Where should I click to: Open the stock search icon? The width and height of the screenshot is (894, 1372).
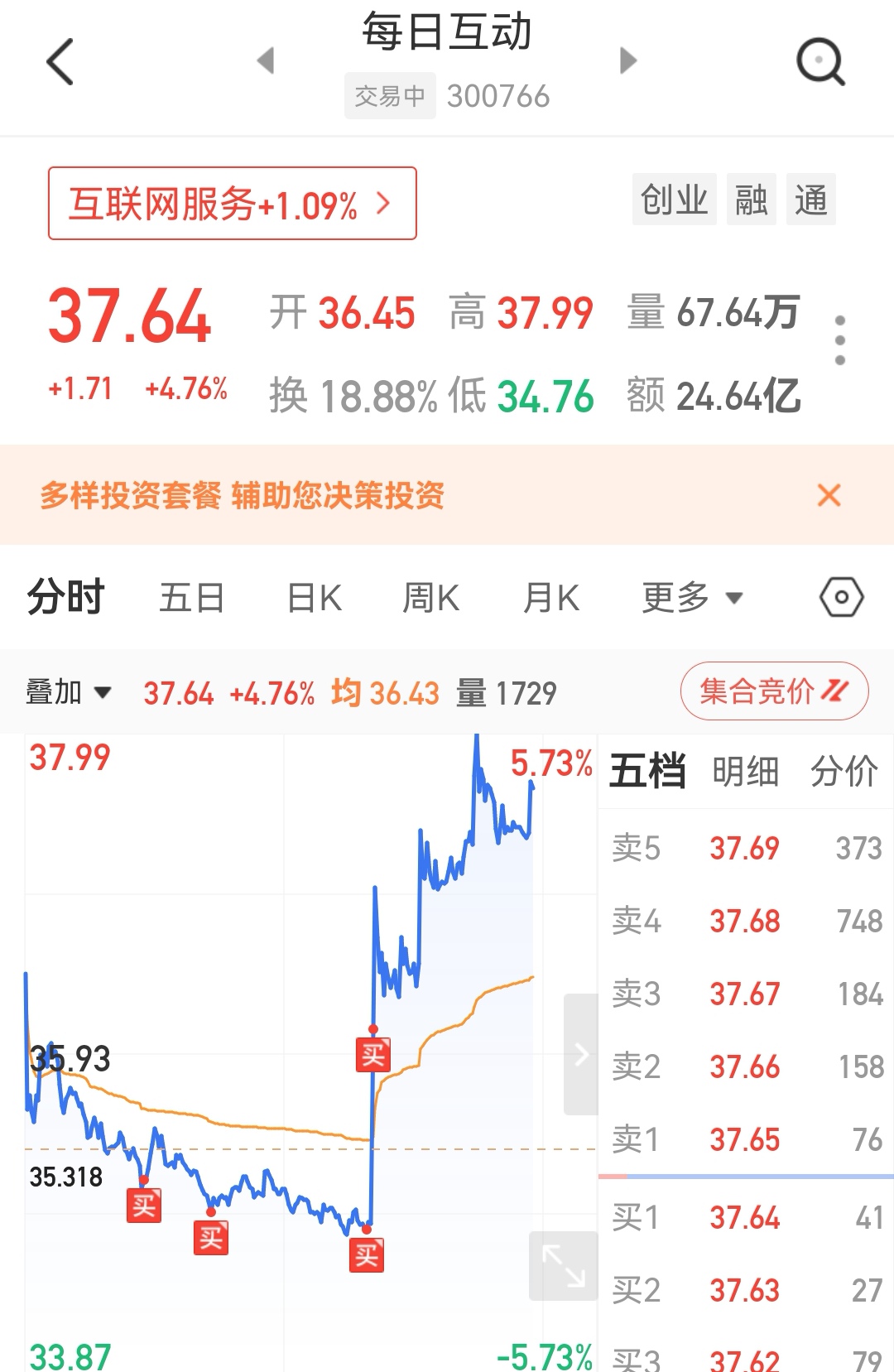point(819,61)
